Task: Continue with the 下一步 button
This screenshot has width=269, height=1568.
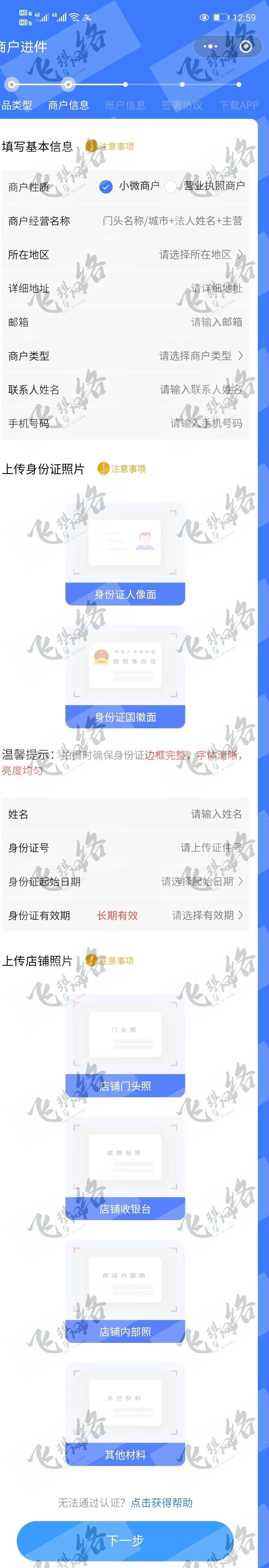Action: 125,1540
